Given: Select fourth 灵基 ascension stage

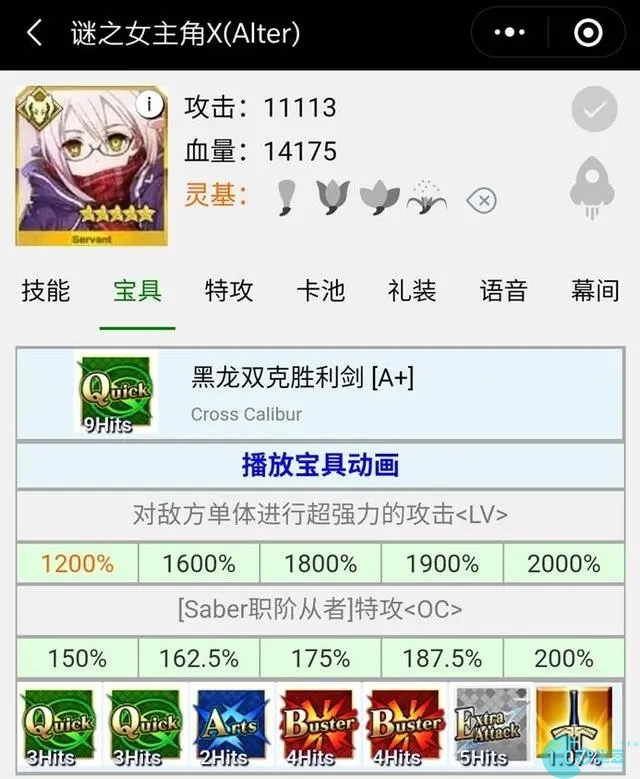Looking at the screenshot, I should tap(426, 197).
